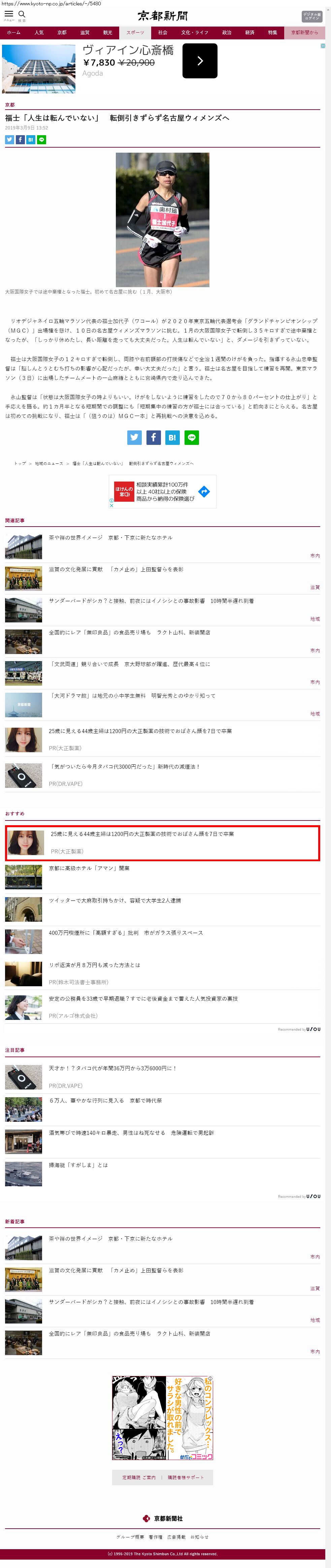Open the ツイッターで大麻取引 arrest article
This screenshot has height=1568, width=331.
pos(114,900)
